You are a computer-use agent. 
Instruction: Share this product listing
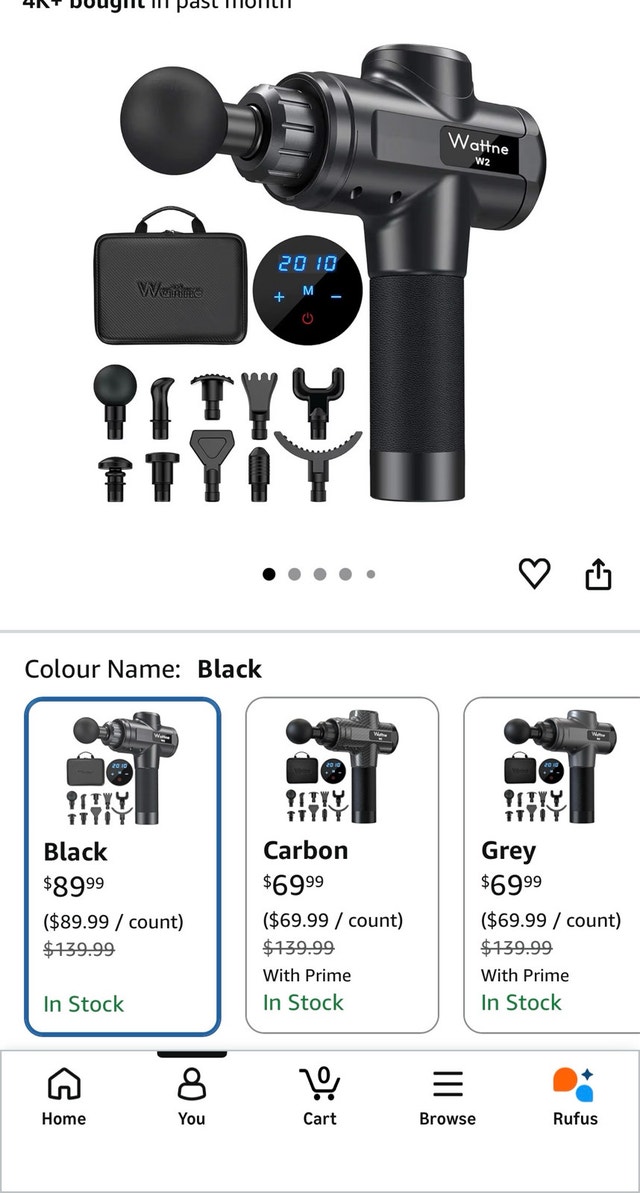[x=598, y=574]
